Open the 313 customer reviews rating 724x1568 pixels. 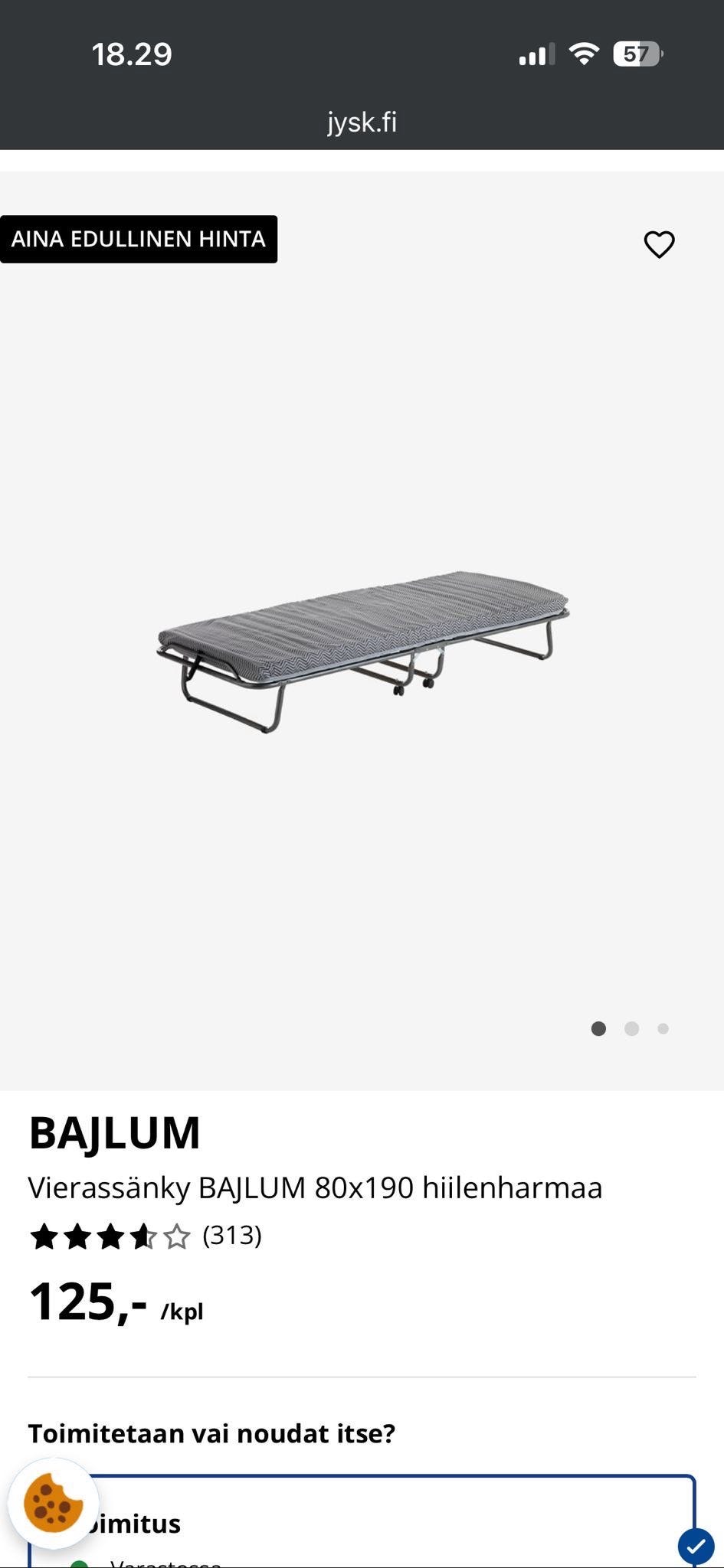[146, 1236]
